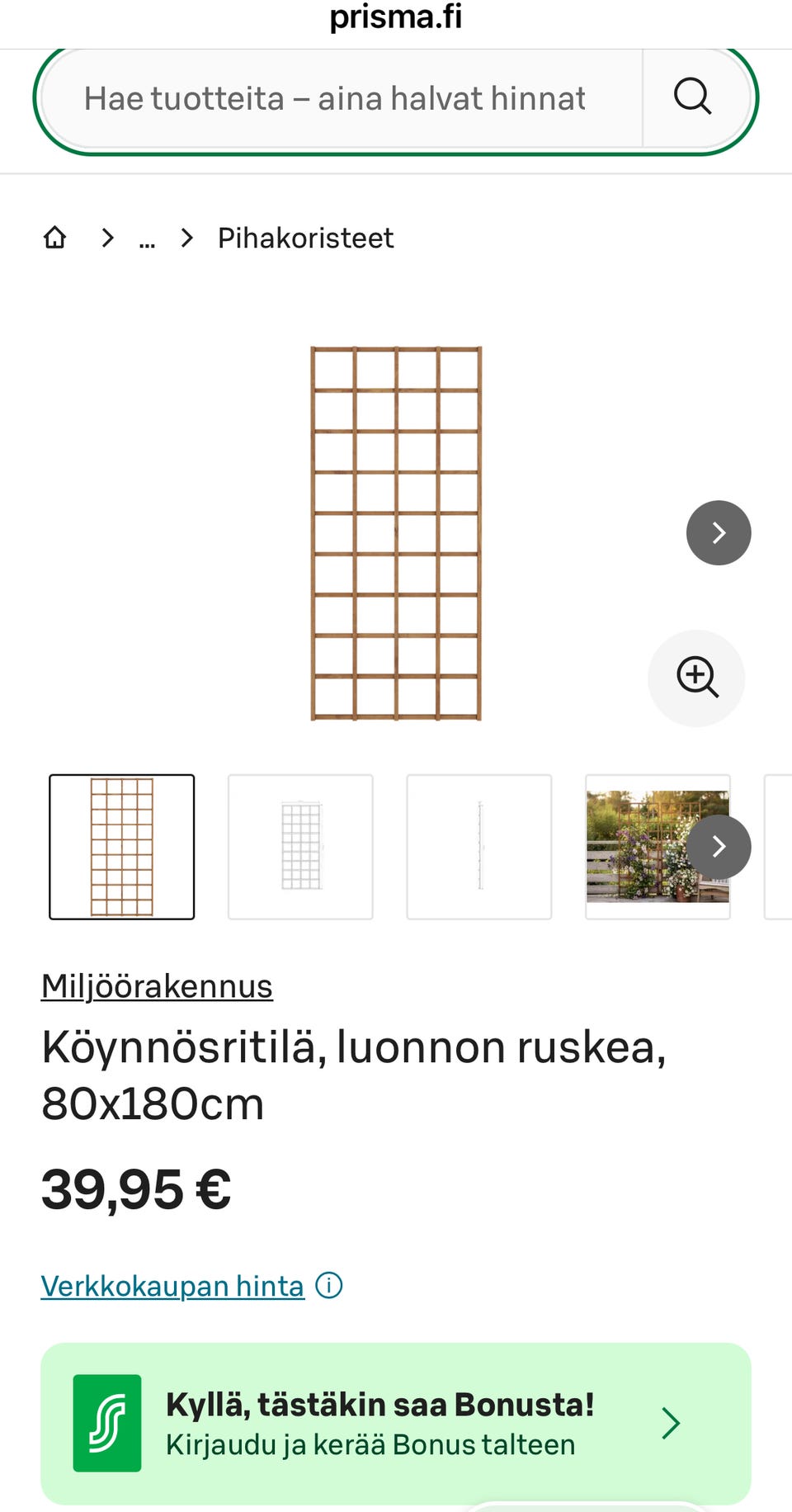The image size is (792, 1512).
Task: Select the third side-view thumbnail
Action: click(x=479, y=847)
